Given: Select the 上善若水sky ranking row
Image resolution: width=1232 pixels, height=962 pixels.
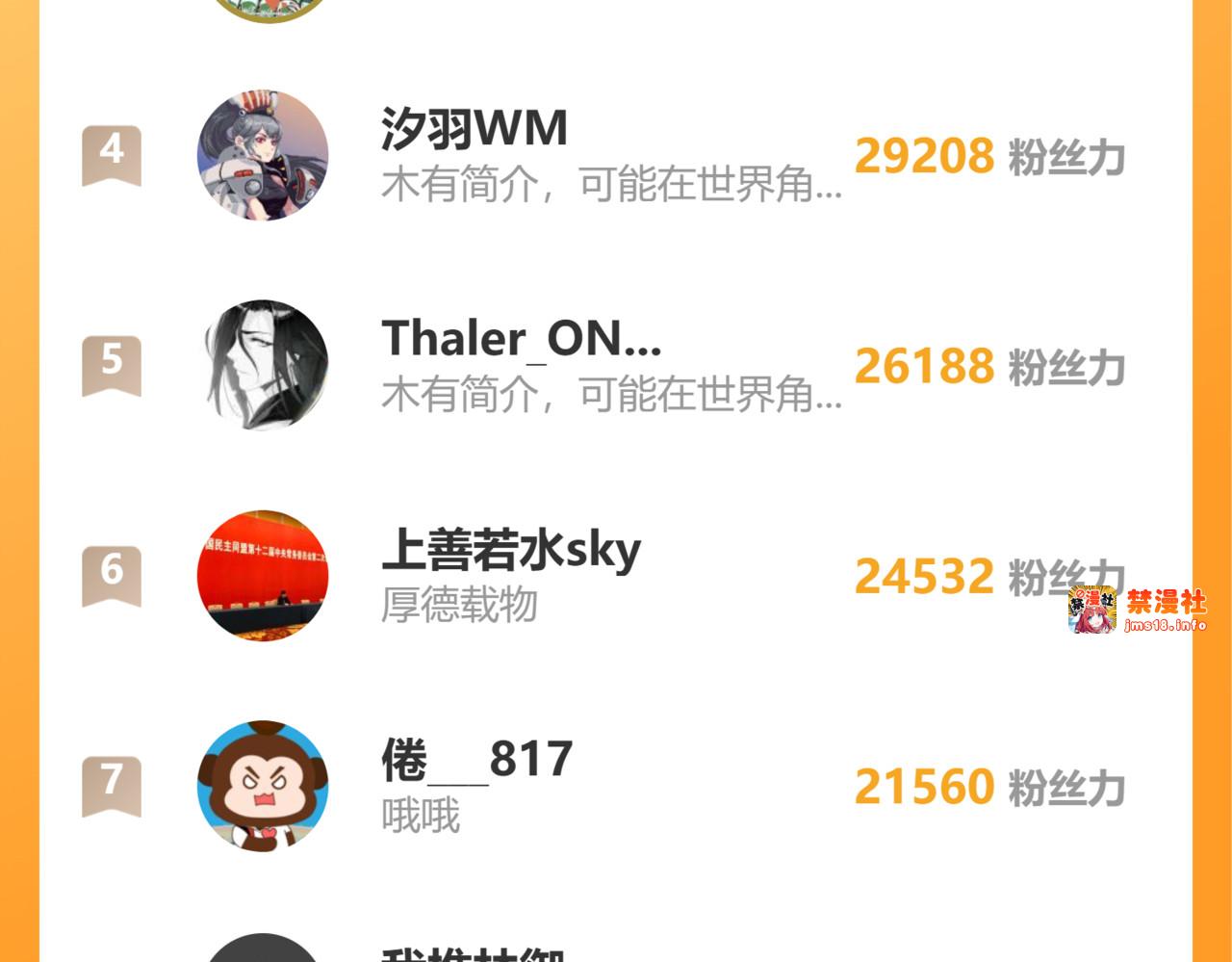Looking at the screenshot, I should click(x=510, y=551).
